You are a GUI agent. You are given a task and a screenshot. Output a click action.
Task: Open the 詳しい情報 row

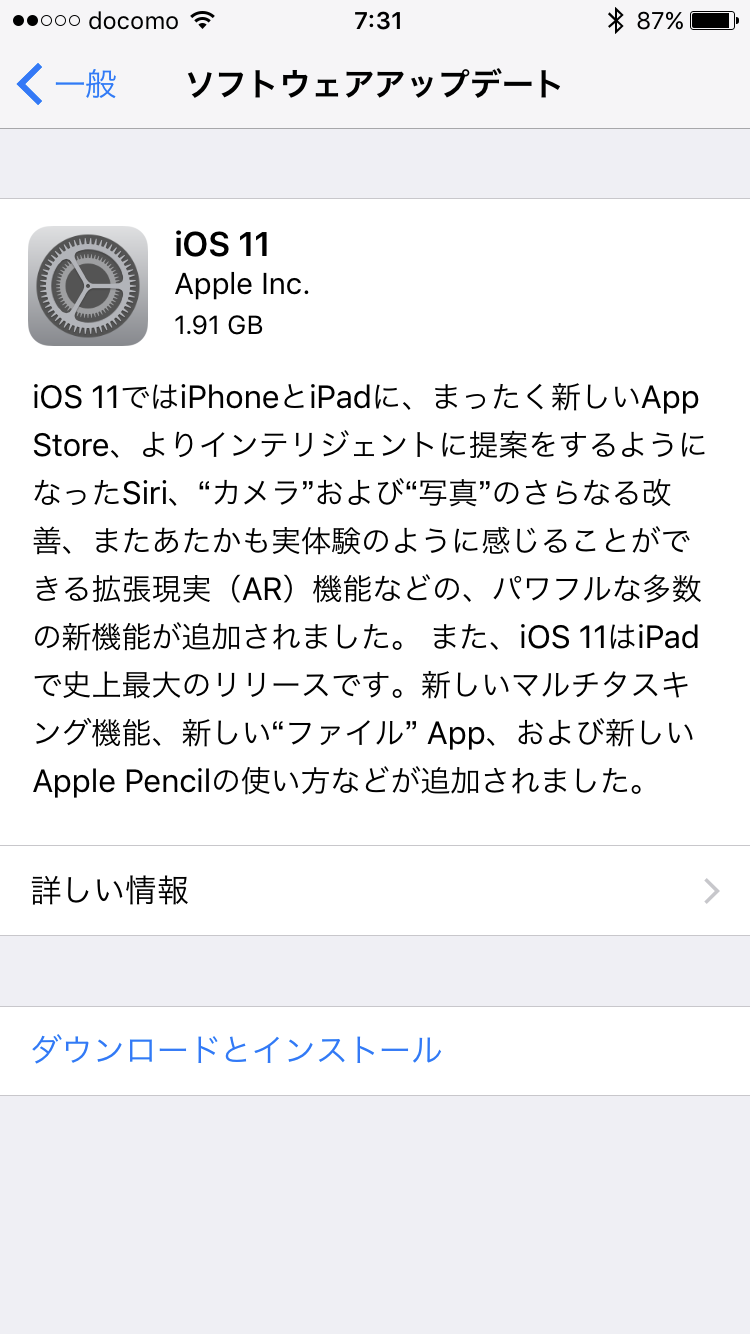[375, 890]
